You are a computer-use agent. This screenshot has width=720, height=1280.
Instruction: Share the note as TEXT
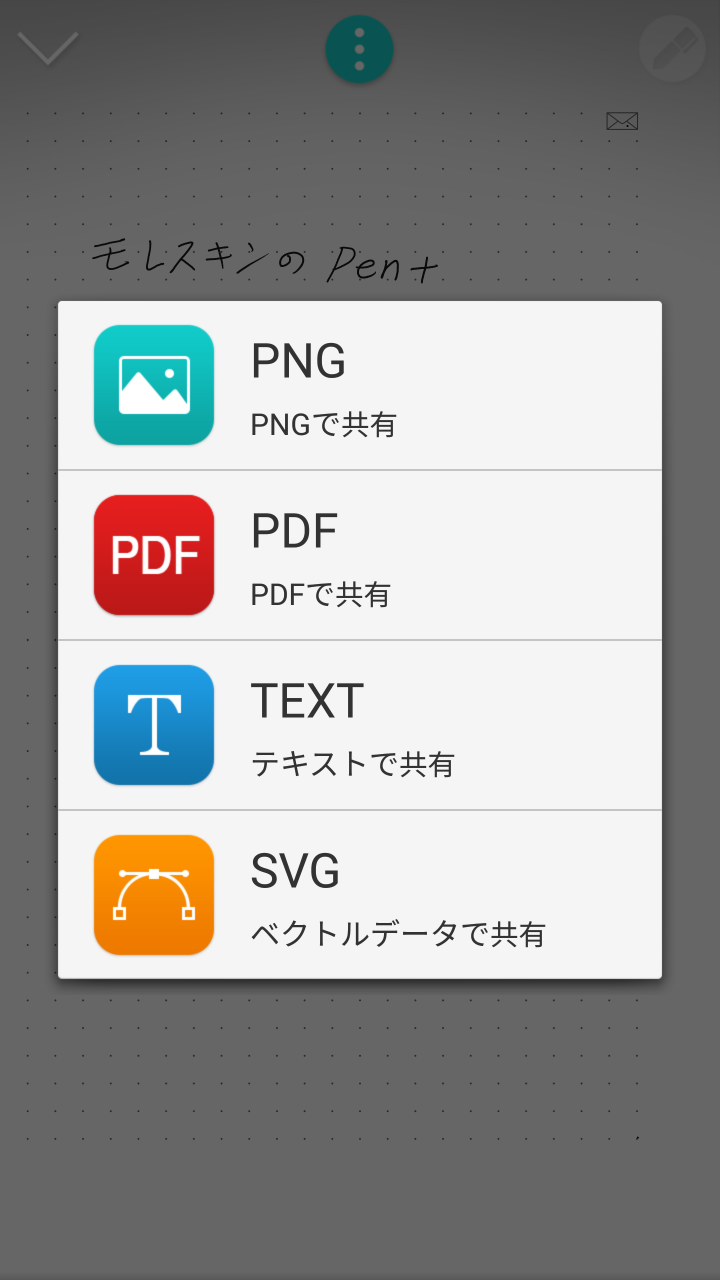coord(360,725)
